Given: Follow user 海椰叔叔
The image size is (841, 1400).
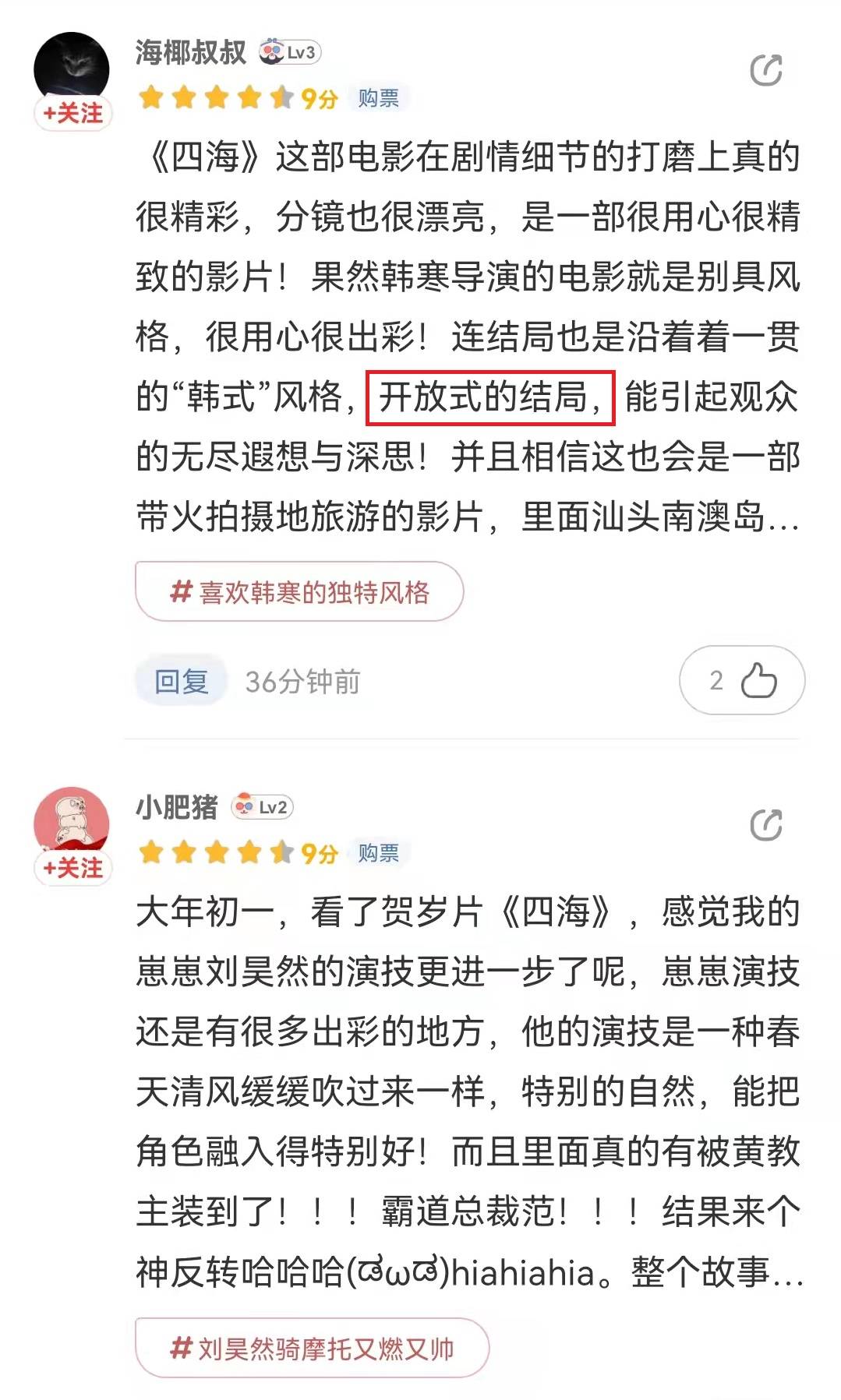Looking at the screenshot, I should [72, 114].
